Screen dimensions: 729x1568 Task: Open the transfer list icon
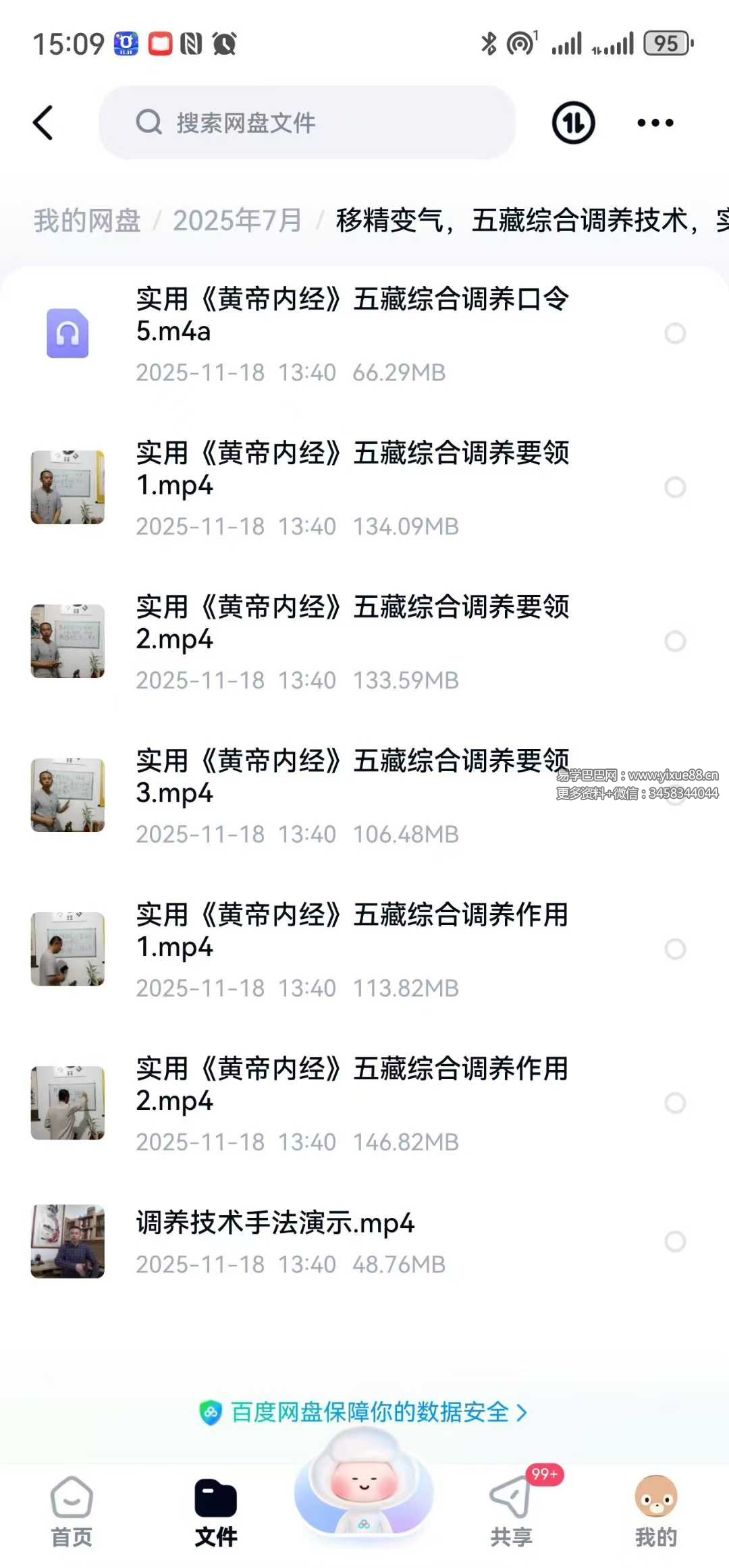coord(573,123)
